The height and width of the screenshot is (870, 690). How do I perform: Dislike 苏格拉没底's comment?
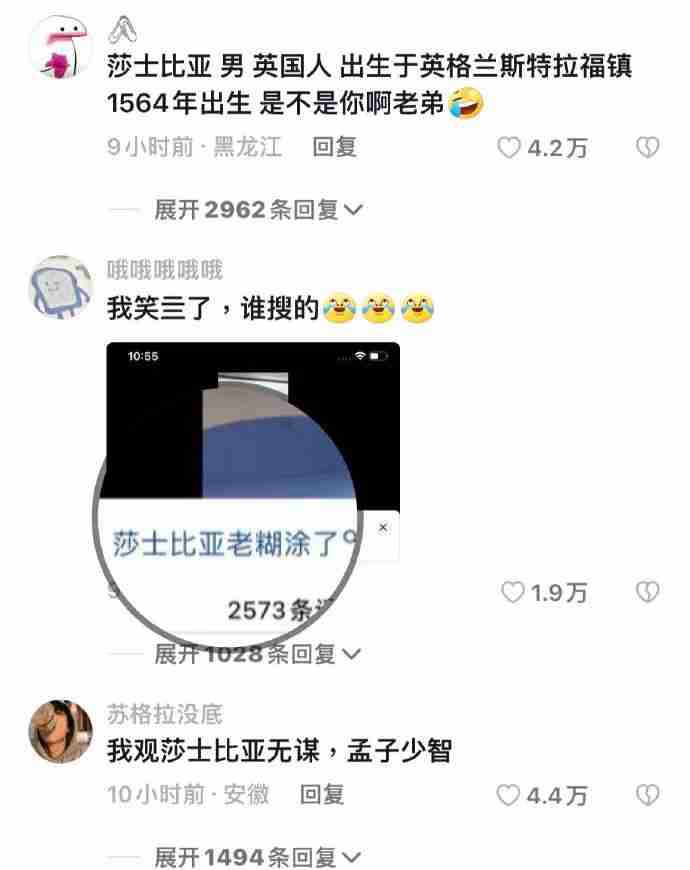pyautogui.click(x=647, y=796)
